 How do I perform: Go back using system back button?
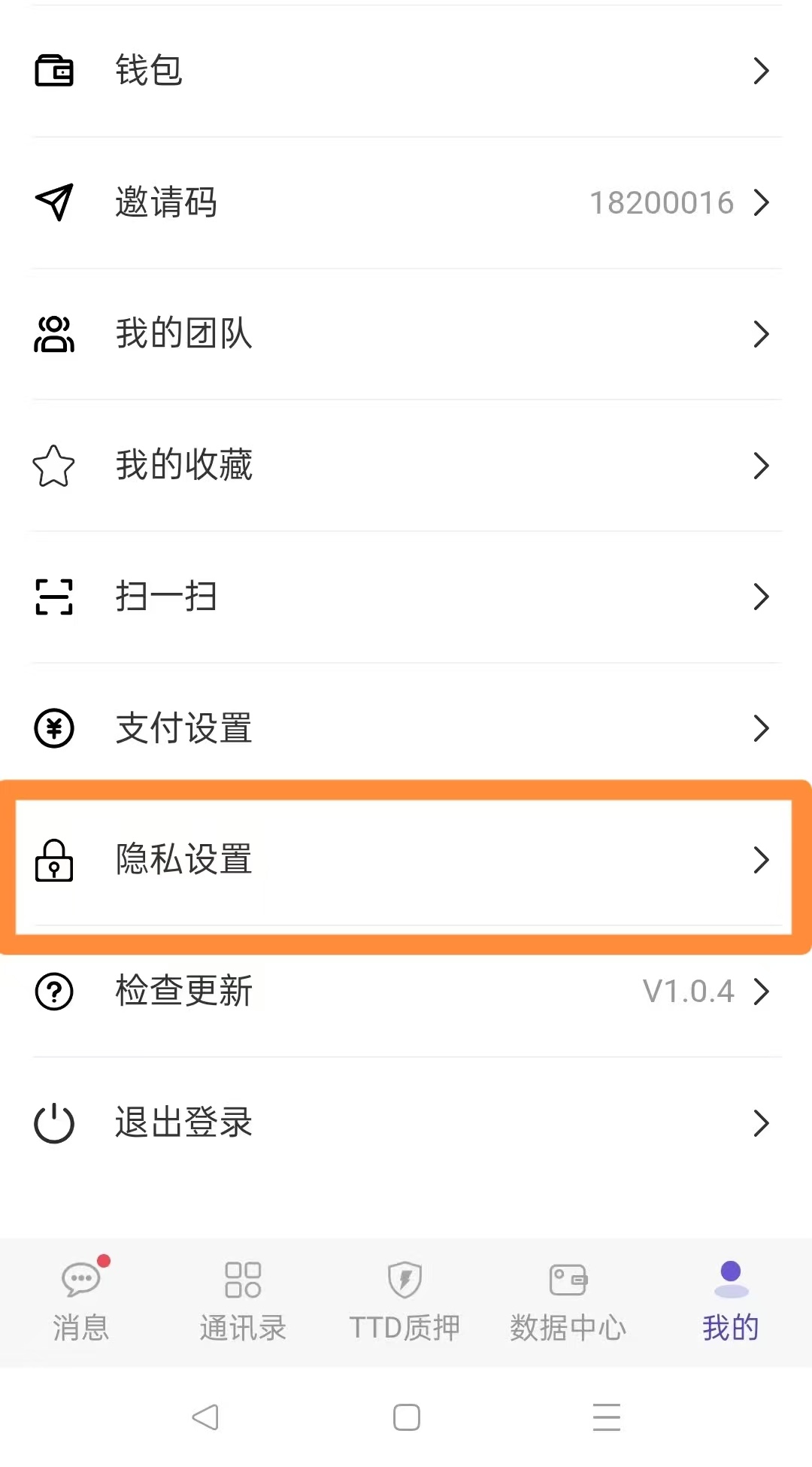pos(205,1417)
